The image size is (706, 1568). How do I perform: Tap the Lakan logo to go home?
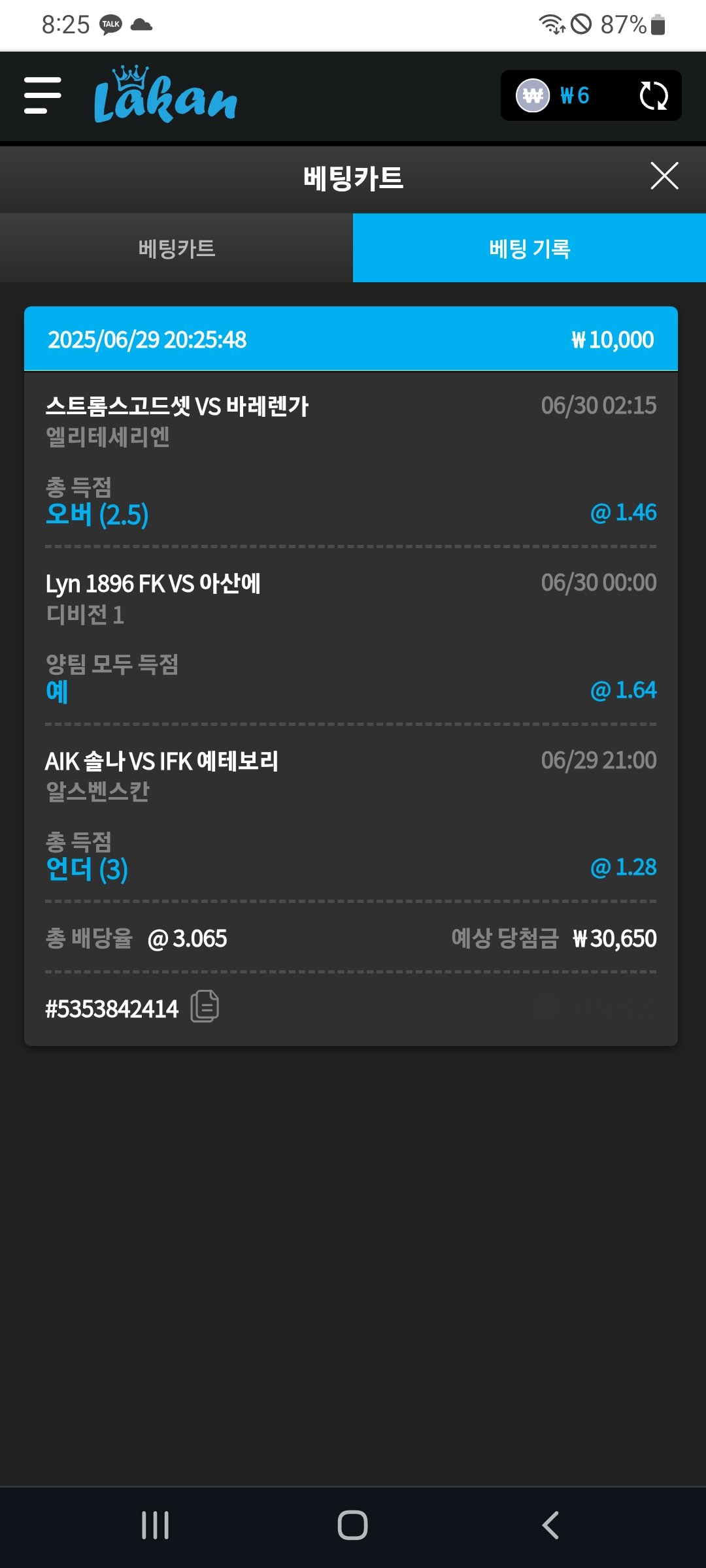(165, 96)
